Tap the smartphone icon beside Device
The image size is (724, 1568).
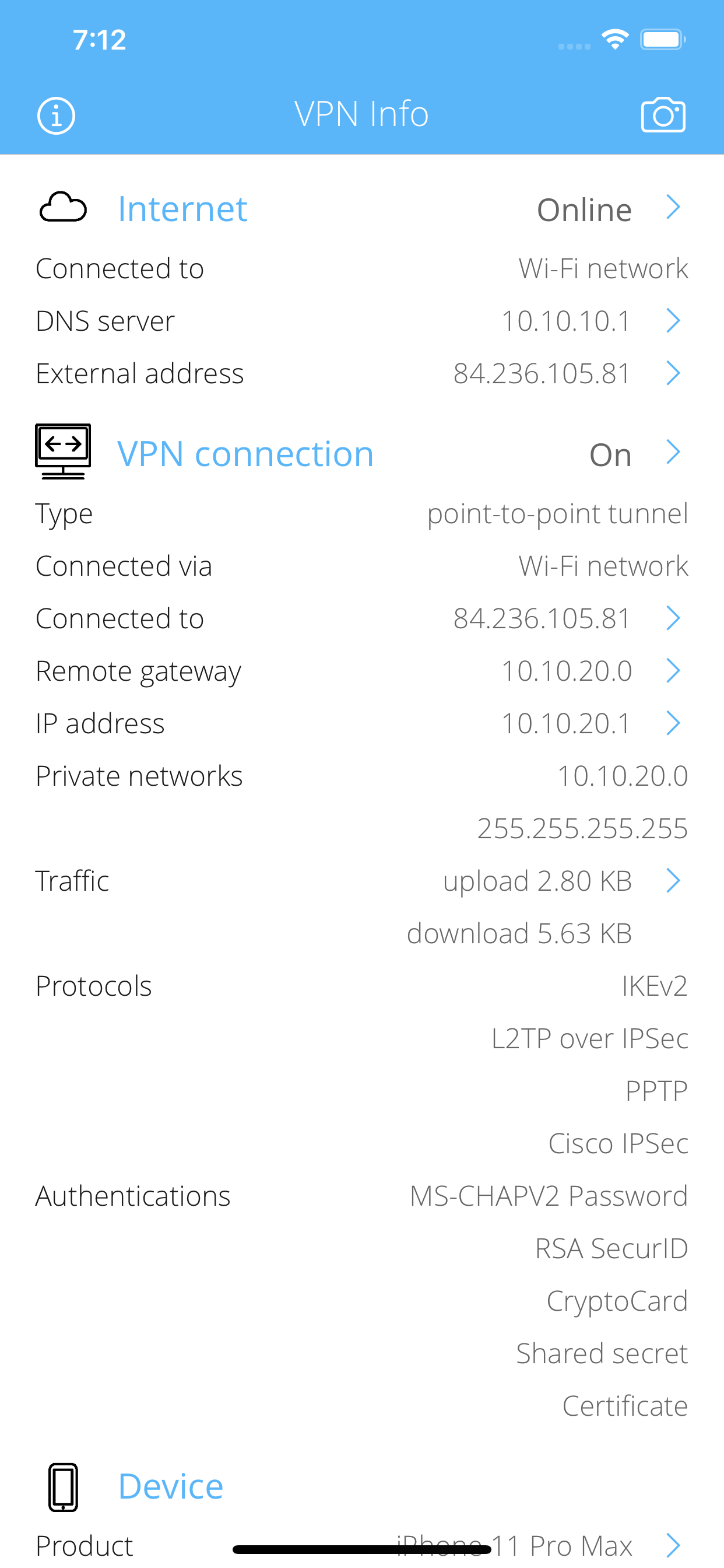(63, 1485)
